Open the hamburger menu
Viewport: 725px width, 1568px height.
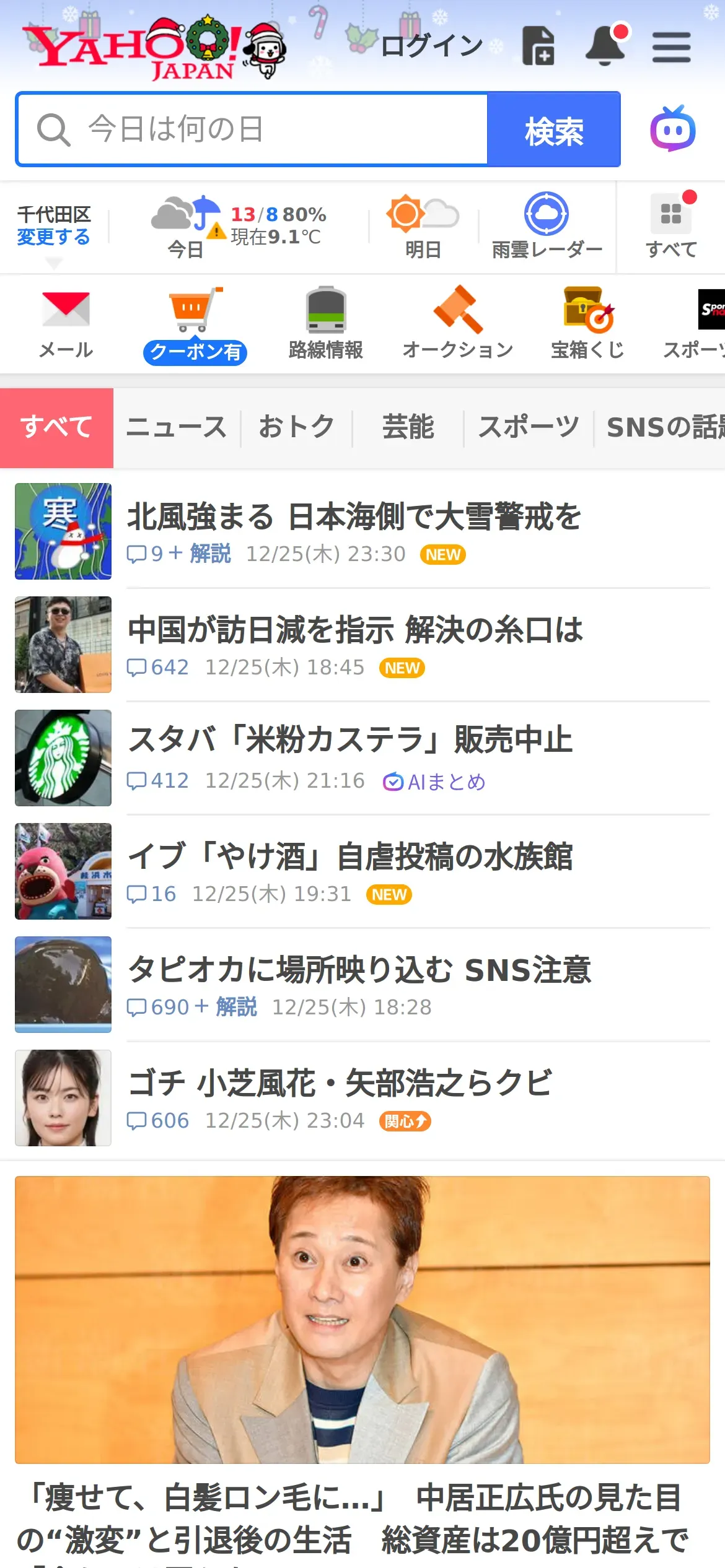tap(671, 48)
